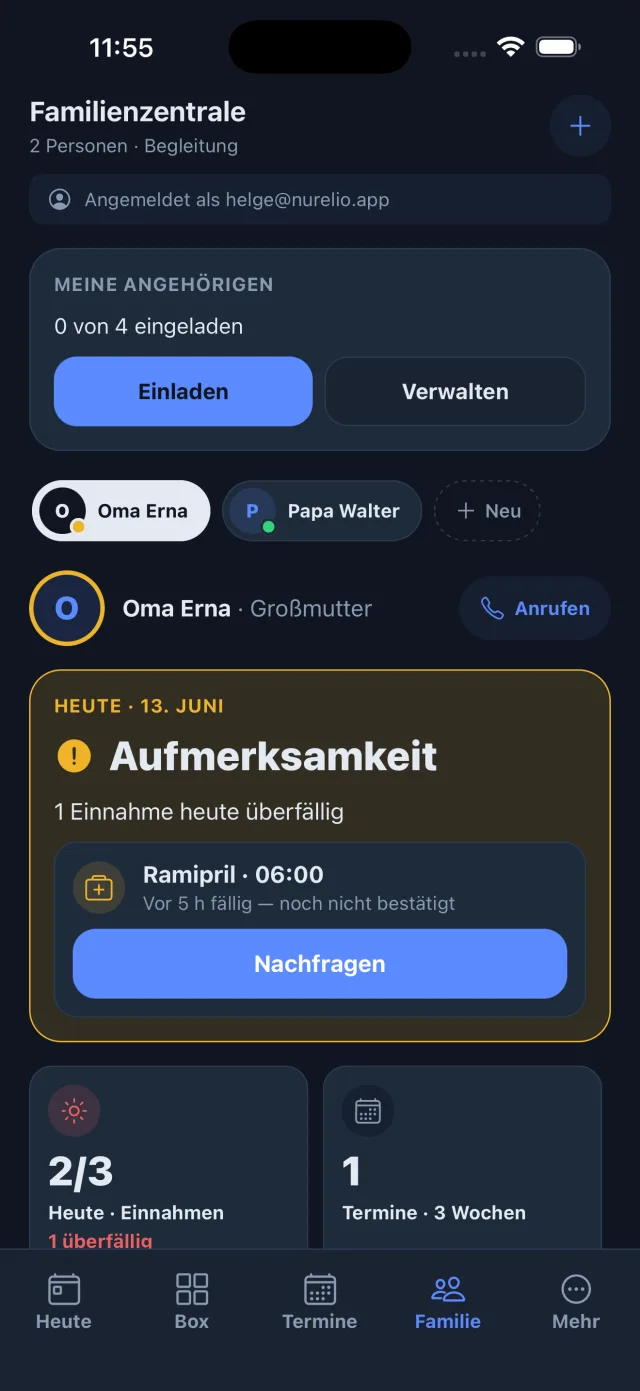Tap the plus icon next to Familienzentrale
The height and width of the screenshot is (1391, 640).
click(x=580, y=126)
